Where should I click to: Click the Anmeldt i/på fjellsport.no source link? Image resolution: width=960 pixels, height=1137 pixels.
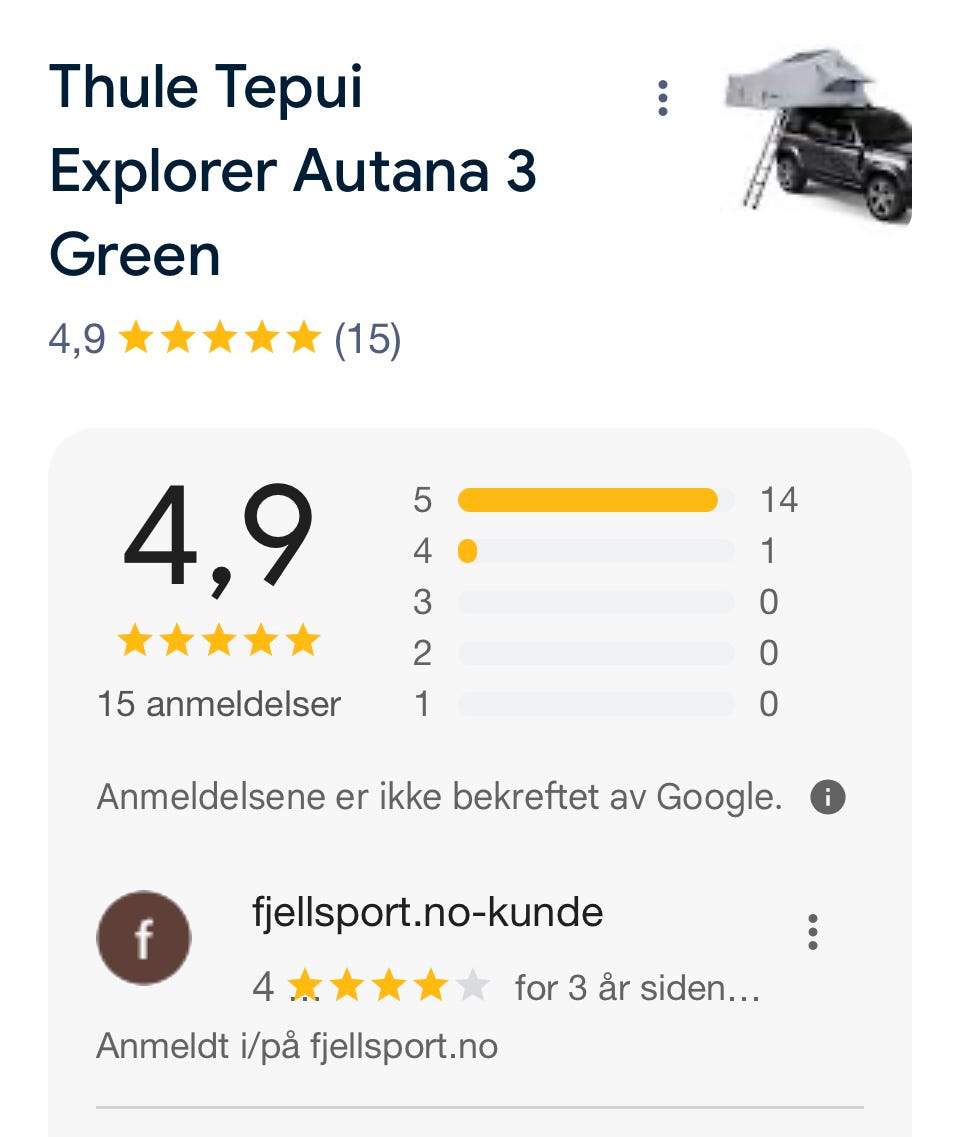coord(295,1047)
